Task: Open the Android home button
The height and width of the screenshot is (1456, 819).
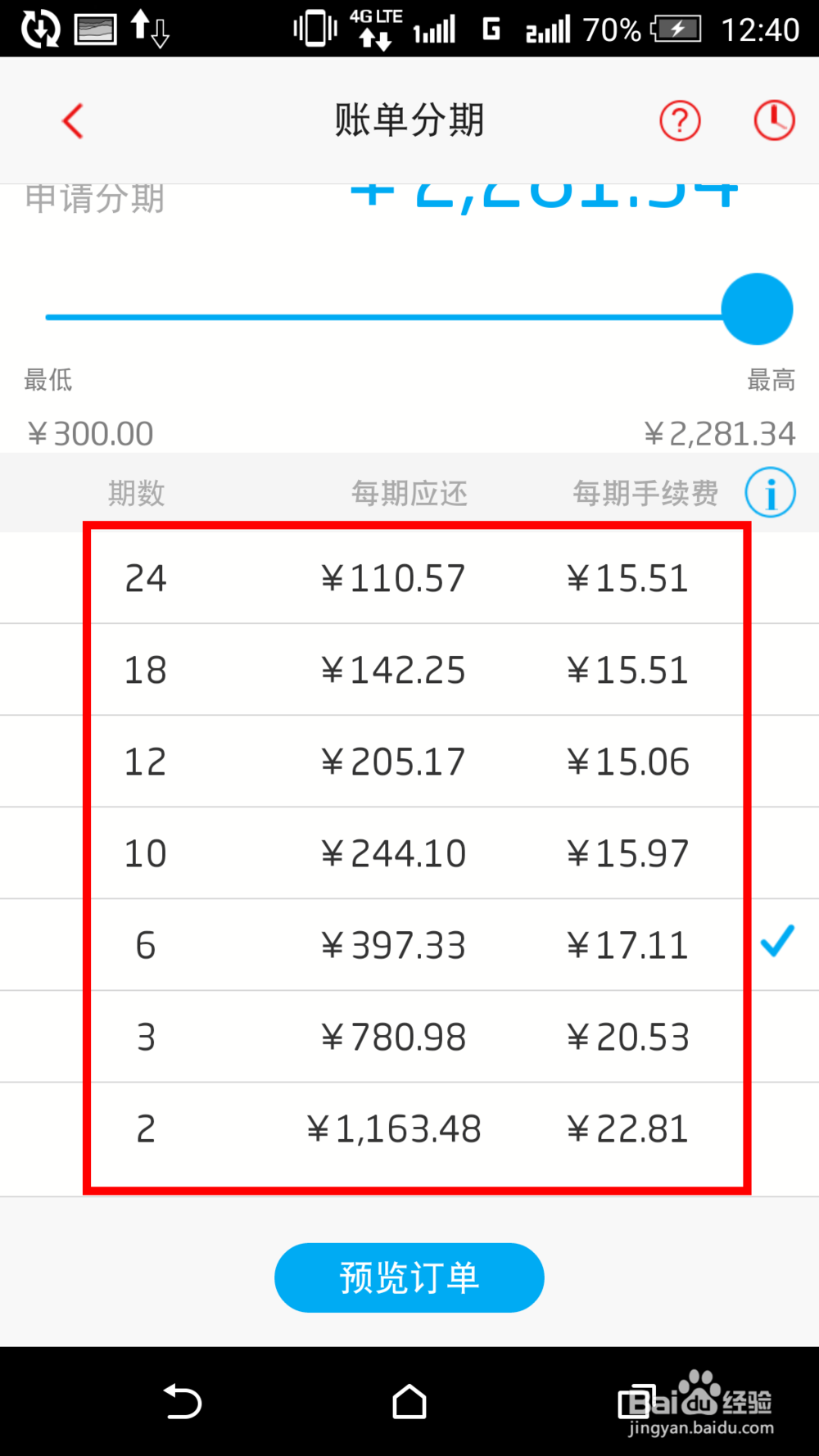Action: pos(409,1402)
